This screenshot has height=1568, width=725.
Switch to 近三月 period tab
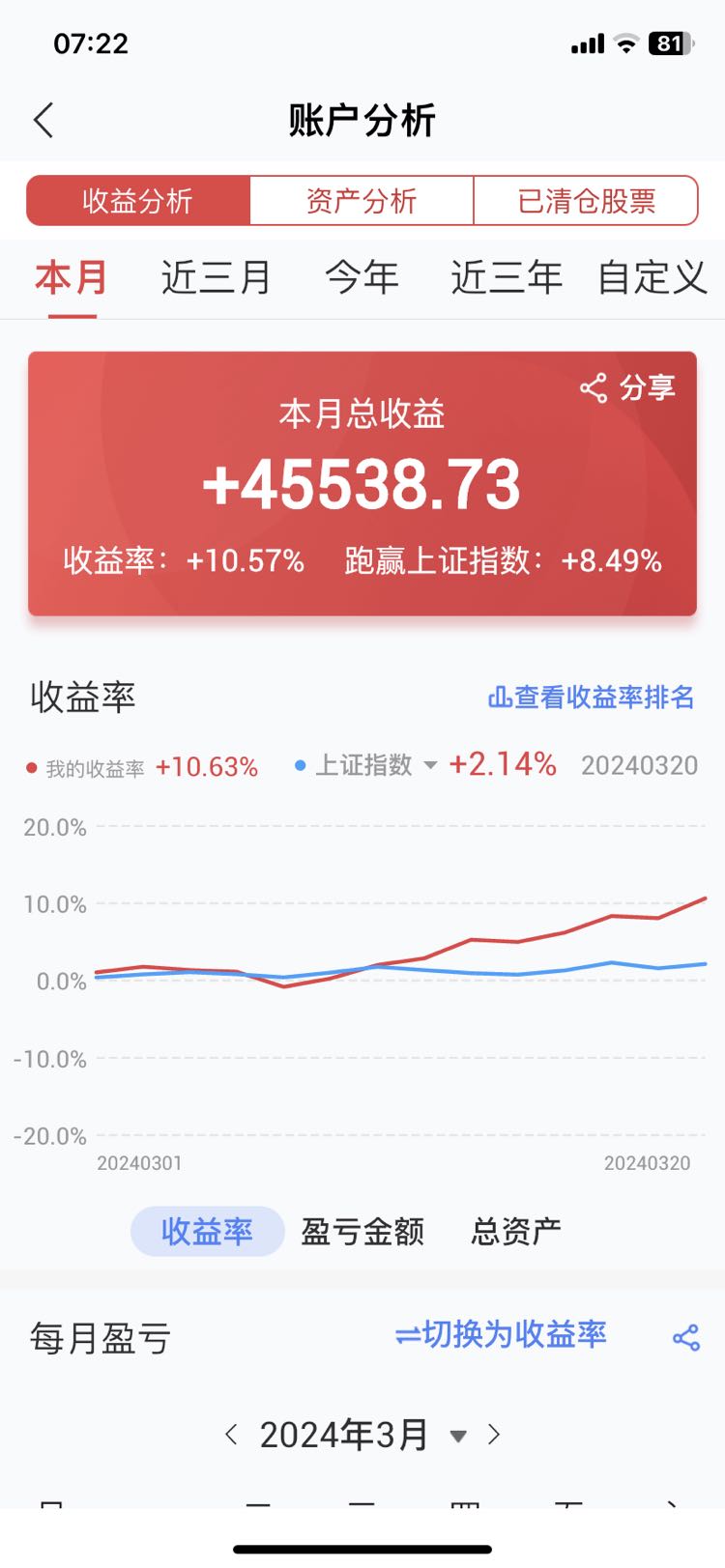(x=216, y=278)
